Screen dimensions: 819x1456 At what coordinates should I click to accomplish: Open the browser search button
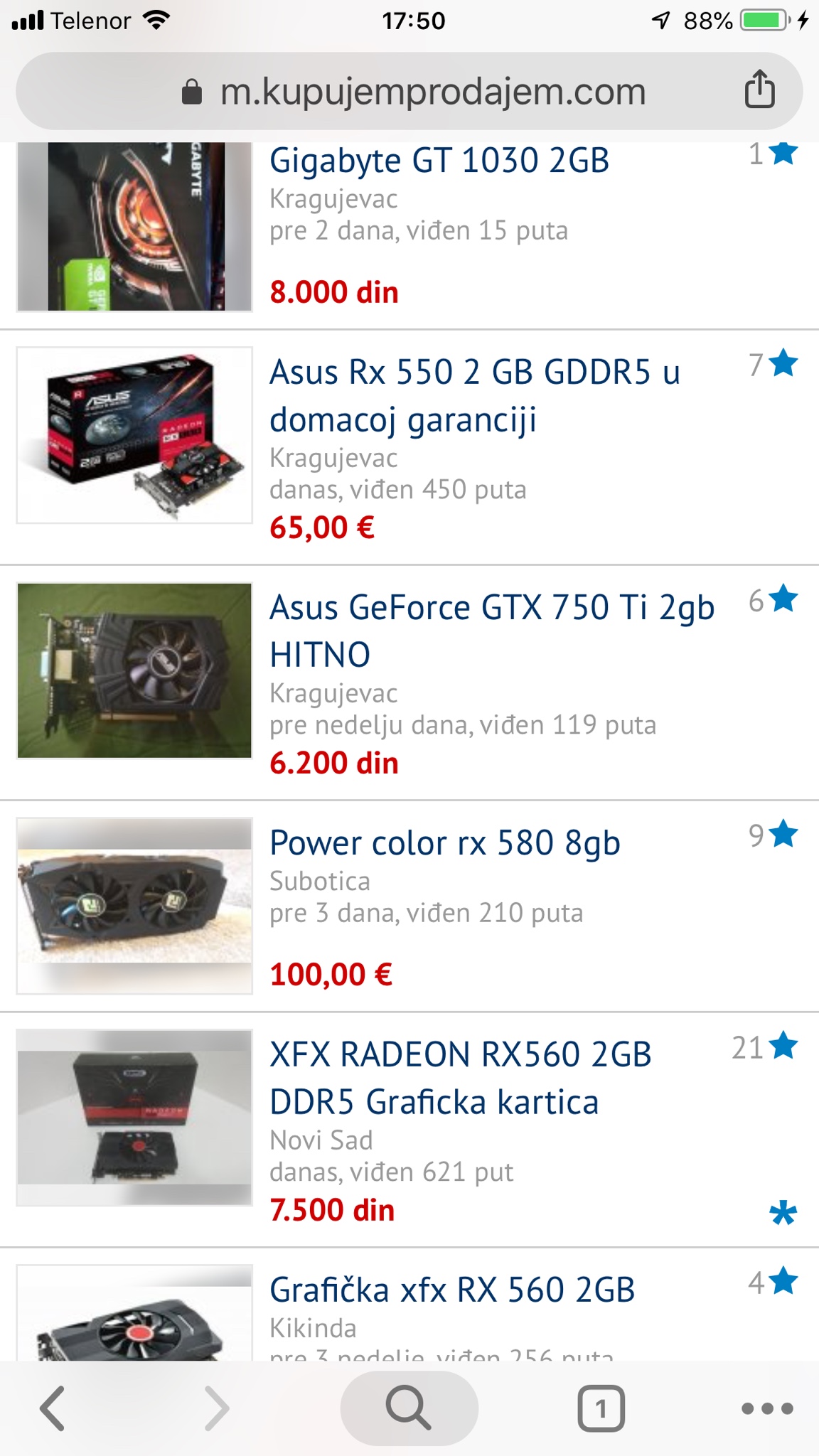409,1408
